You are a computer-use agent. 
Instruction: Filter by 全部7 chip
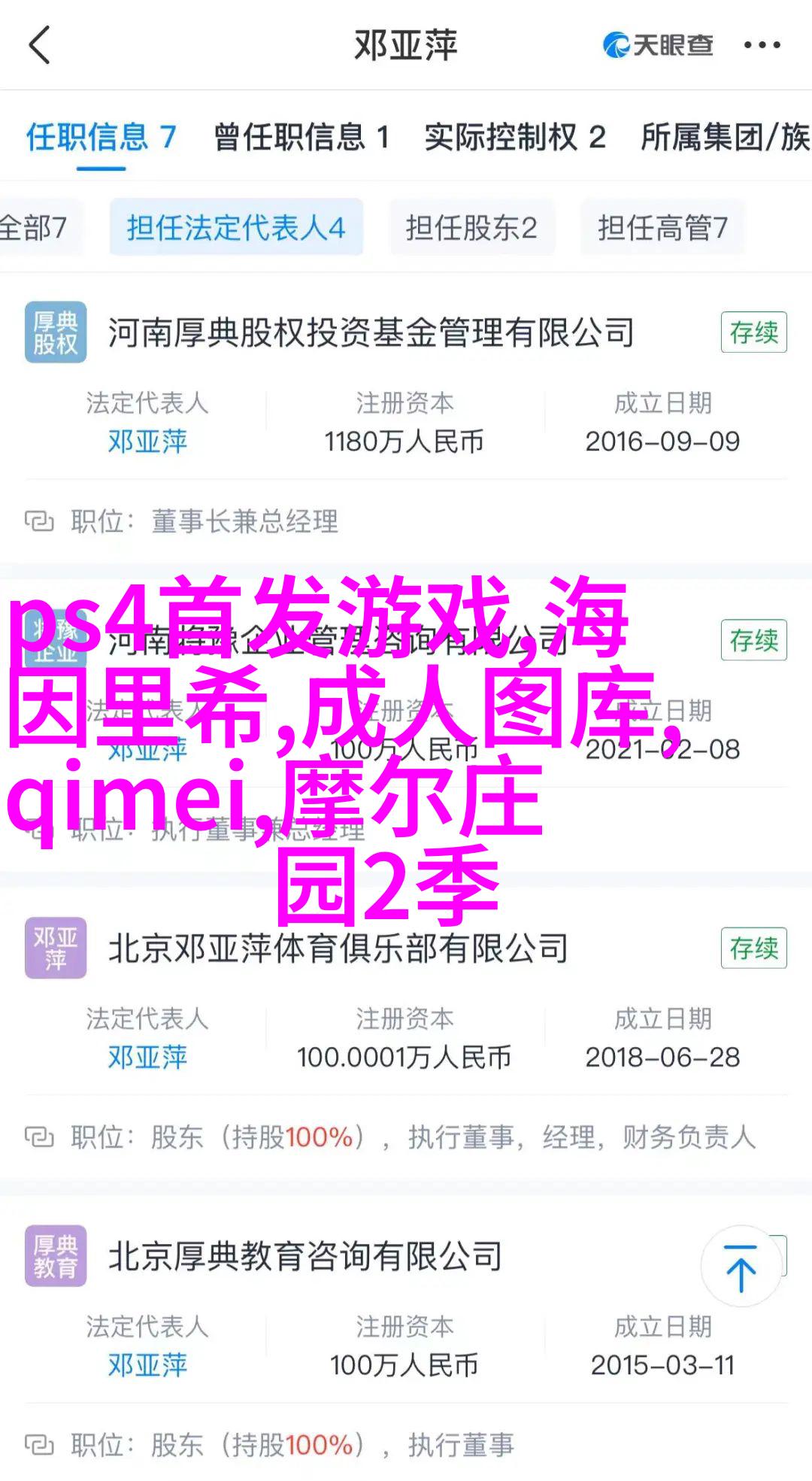coord(34,227)
